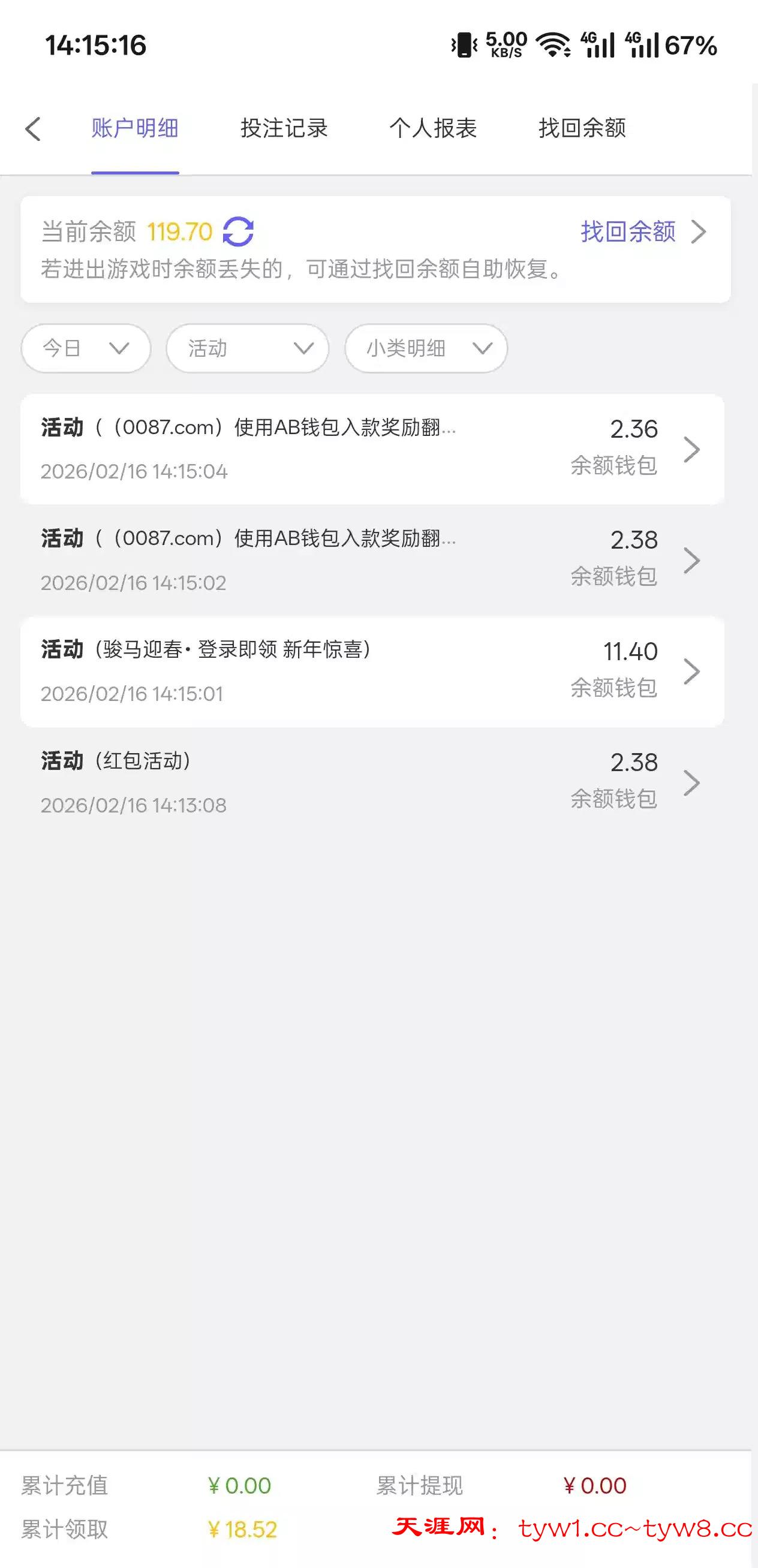This screenshot has width=758, height=1568.
Task: Open the AB钱包 record at 14:15:02
Action: [371, 561]
